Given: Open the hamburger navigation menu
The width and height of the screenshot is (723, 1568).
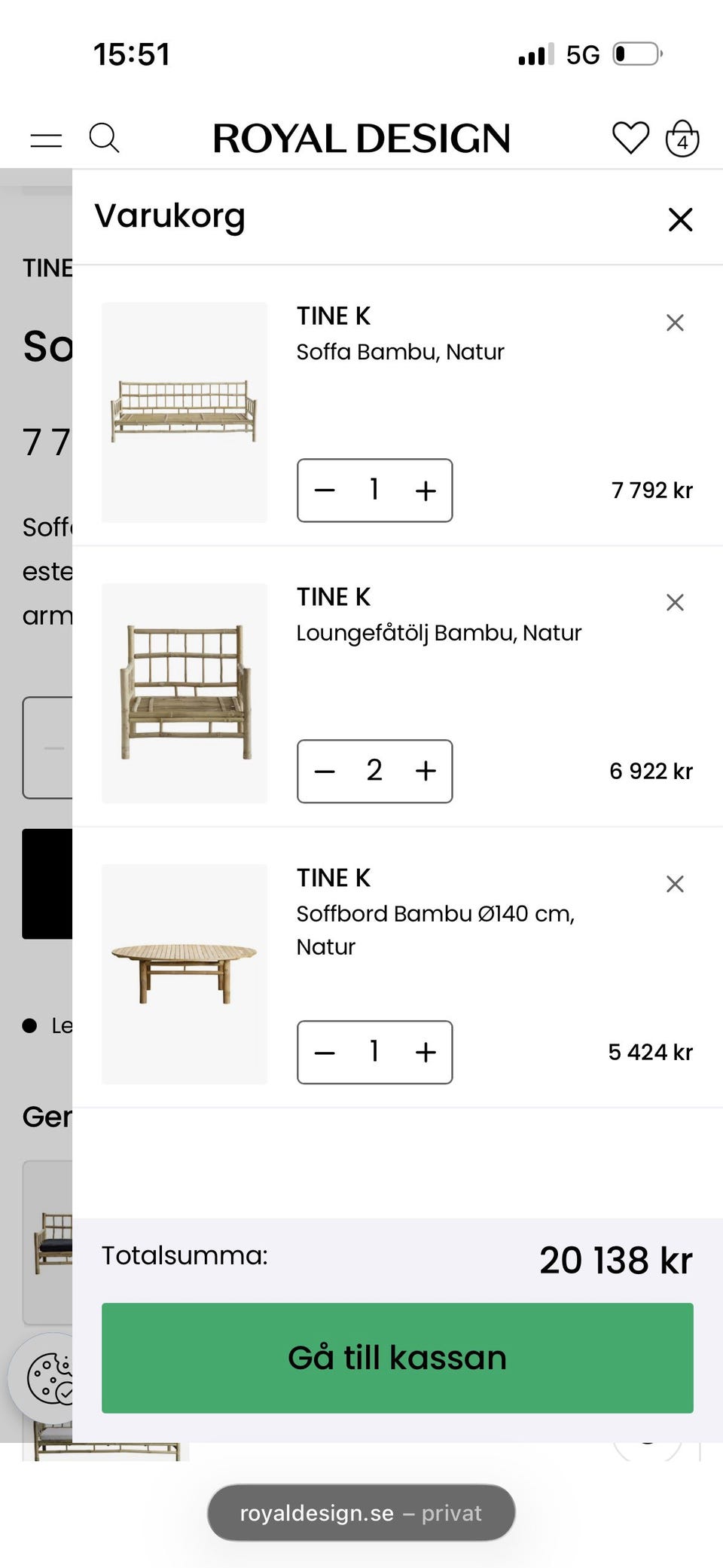Looking at the screenshot, I should [x=45, y=138].
